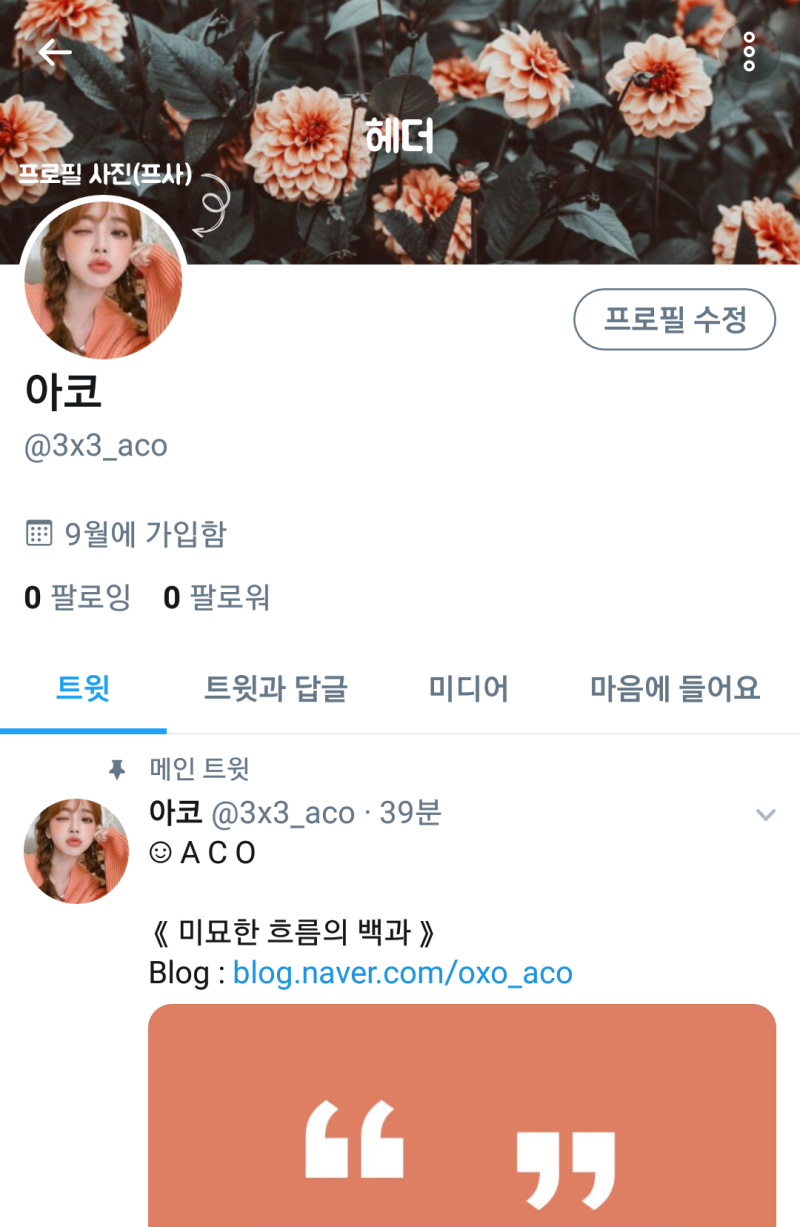Image resolution: width=800 pixels, height=1227 pixels.
Task: Open the 트윗과 답글 tab
Action: (x=276, y=689)
